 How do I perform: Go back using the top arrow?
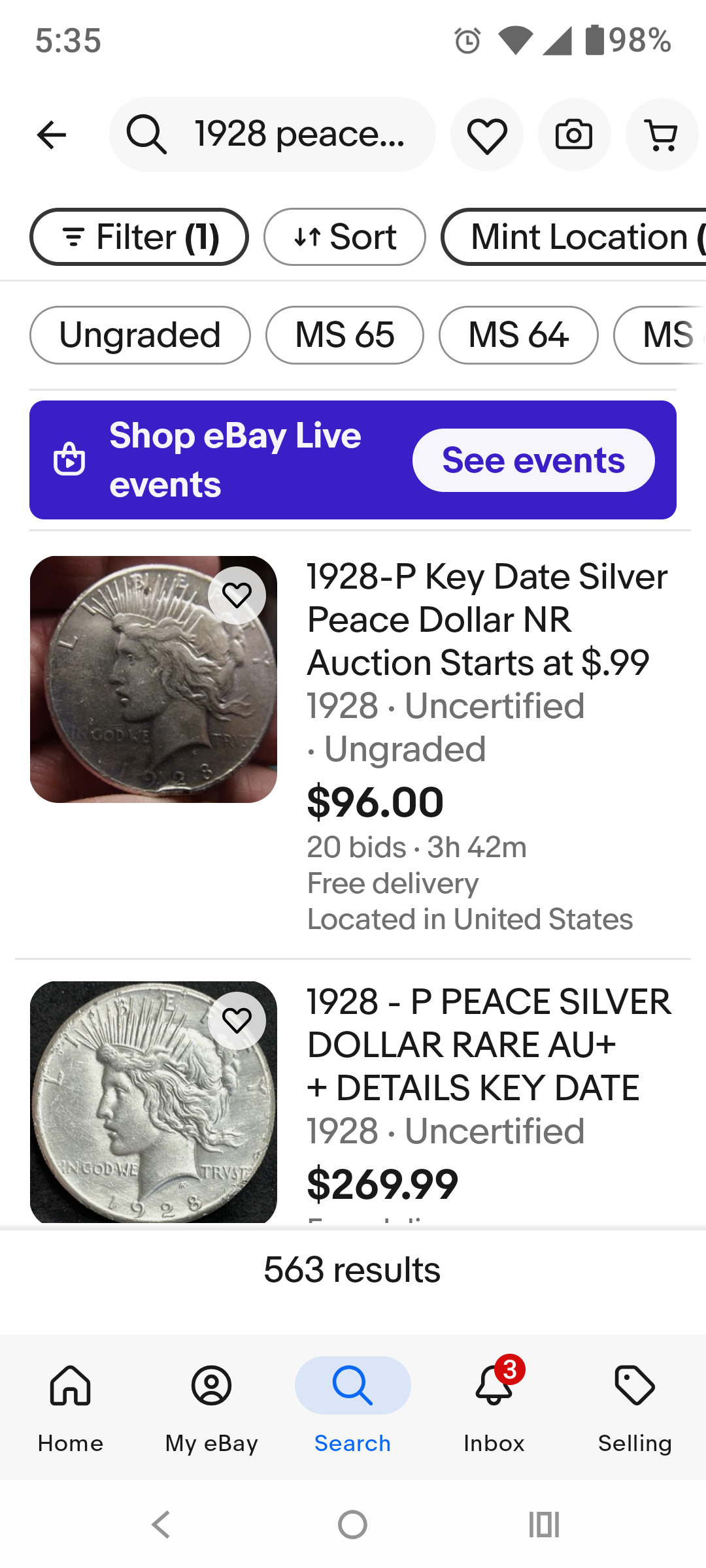[x=52, y=135]
